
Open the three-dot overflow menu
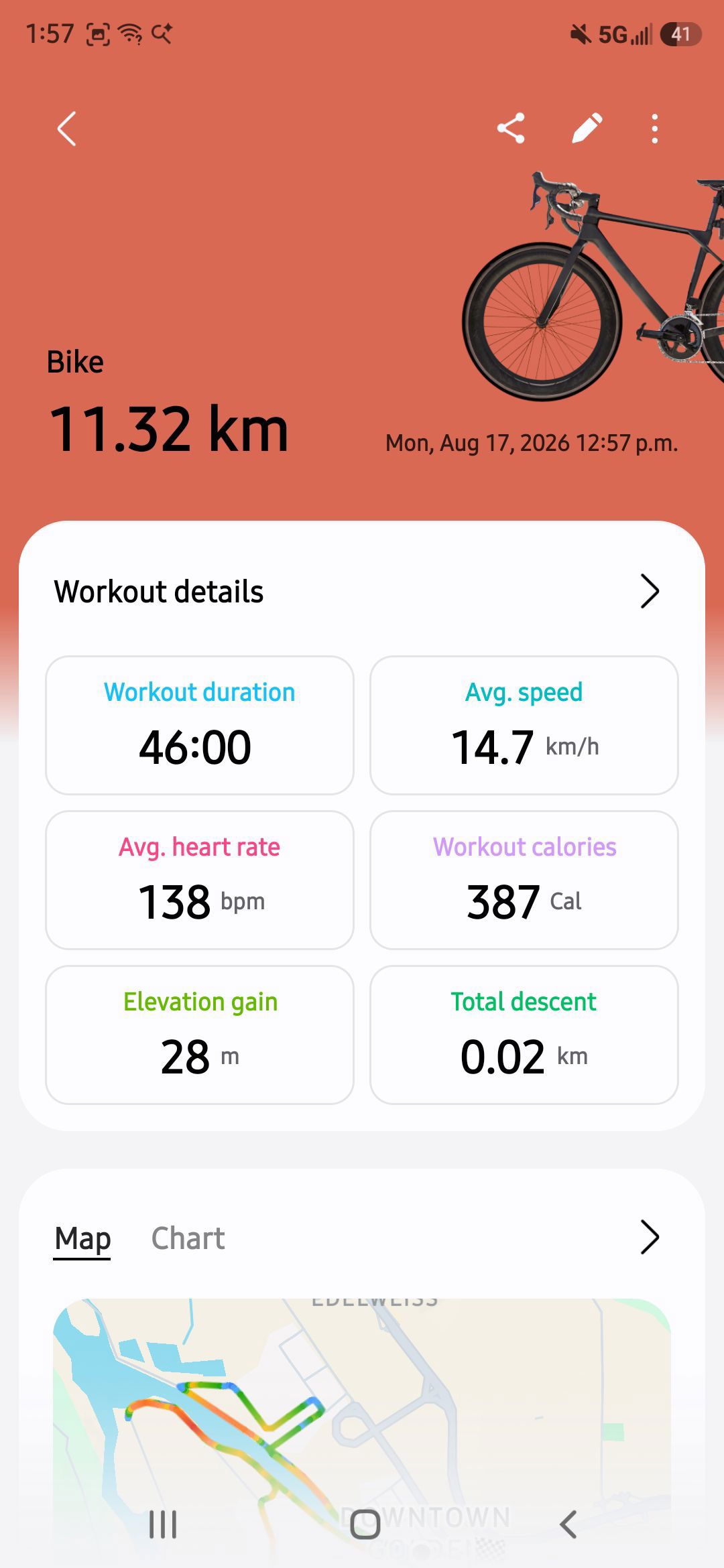(x=655, y=129)
